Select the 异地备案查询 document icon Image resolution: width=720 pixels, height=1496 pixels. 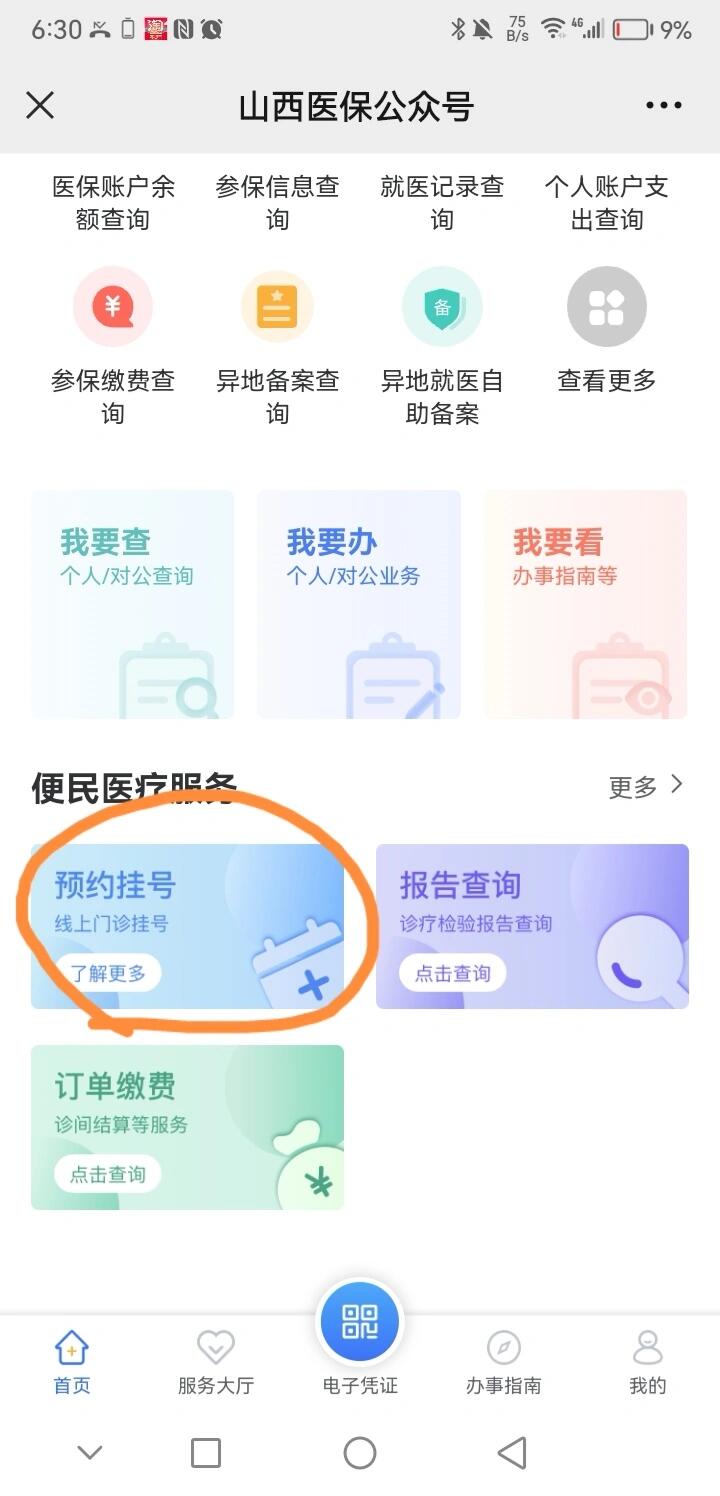pos(277,306)
